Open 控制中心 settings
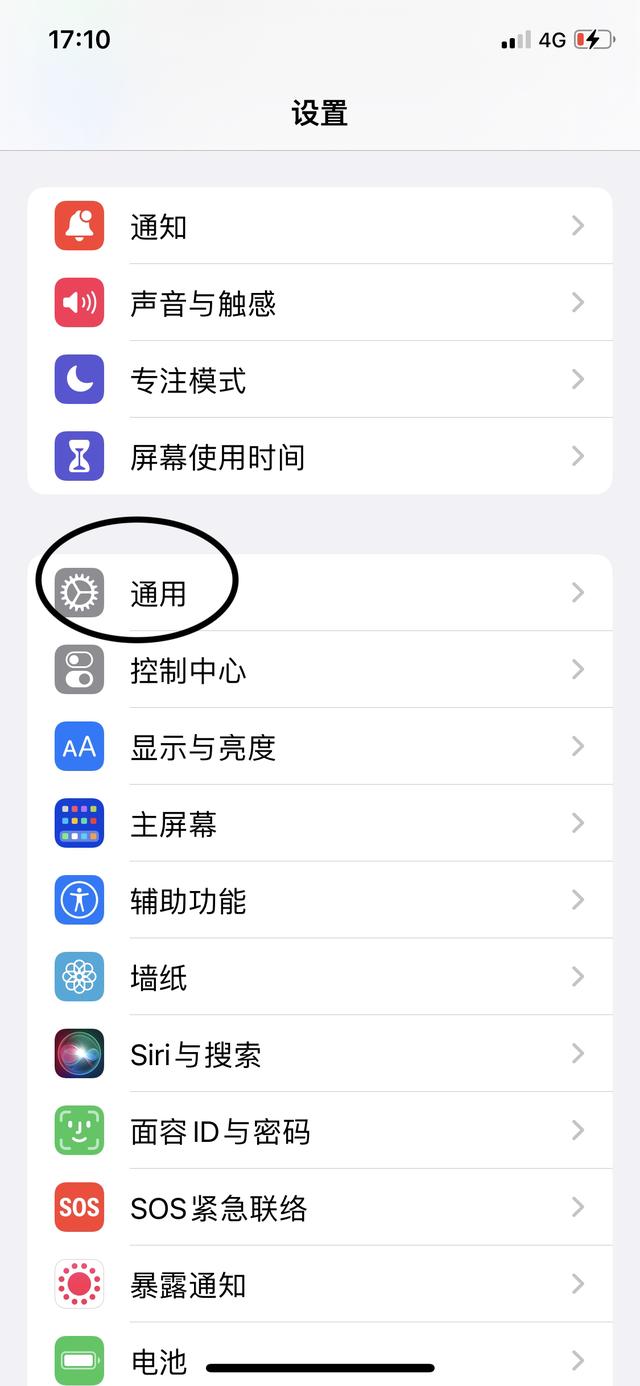This screenshot has width=640, height=1386. click(x=320, y=670)
